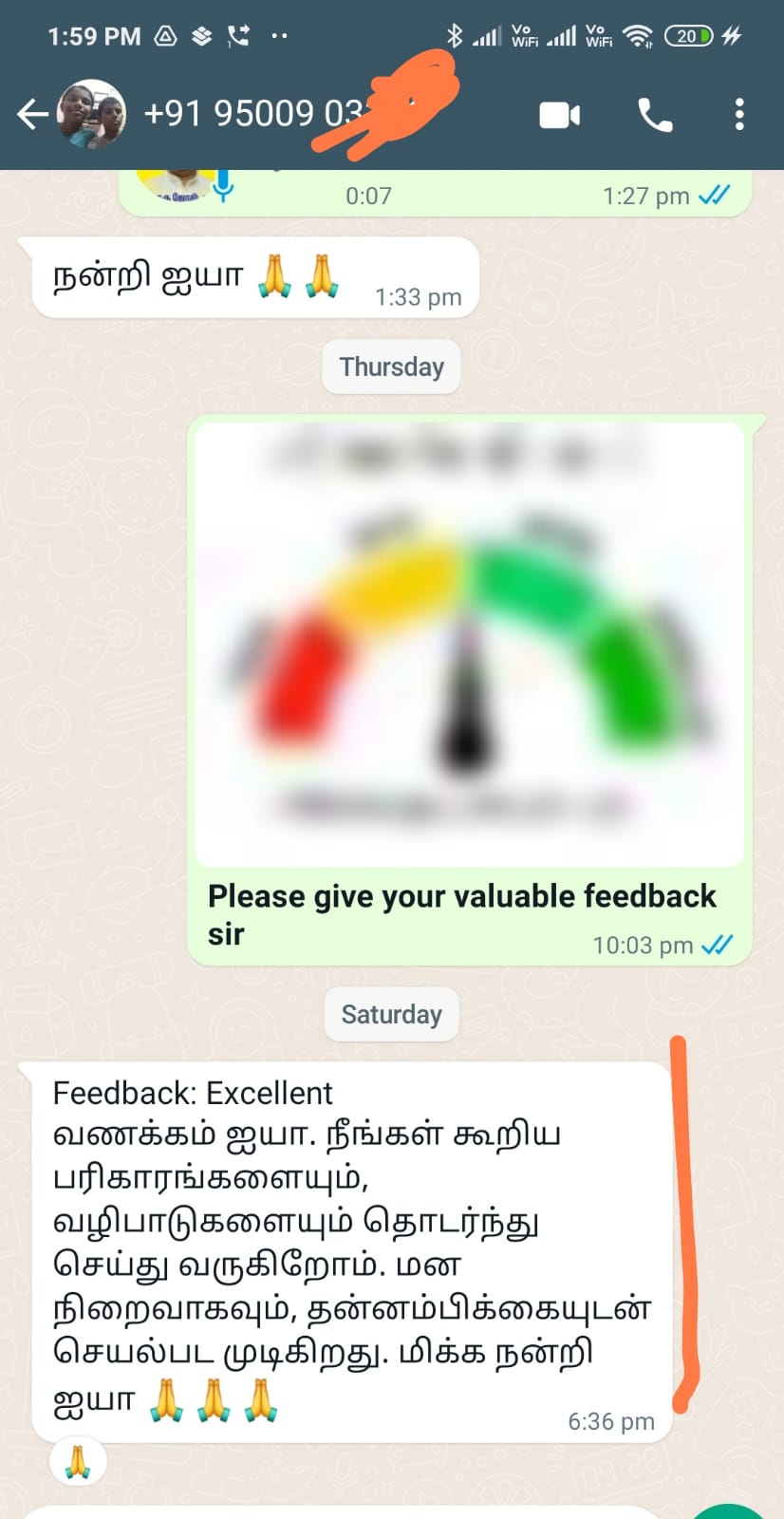Open the three-dot overflow menu
Viewport: 784px width, 1519px height.
tap(739, 115)
